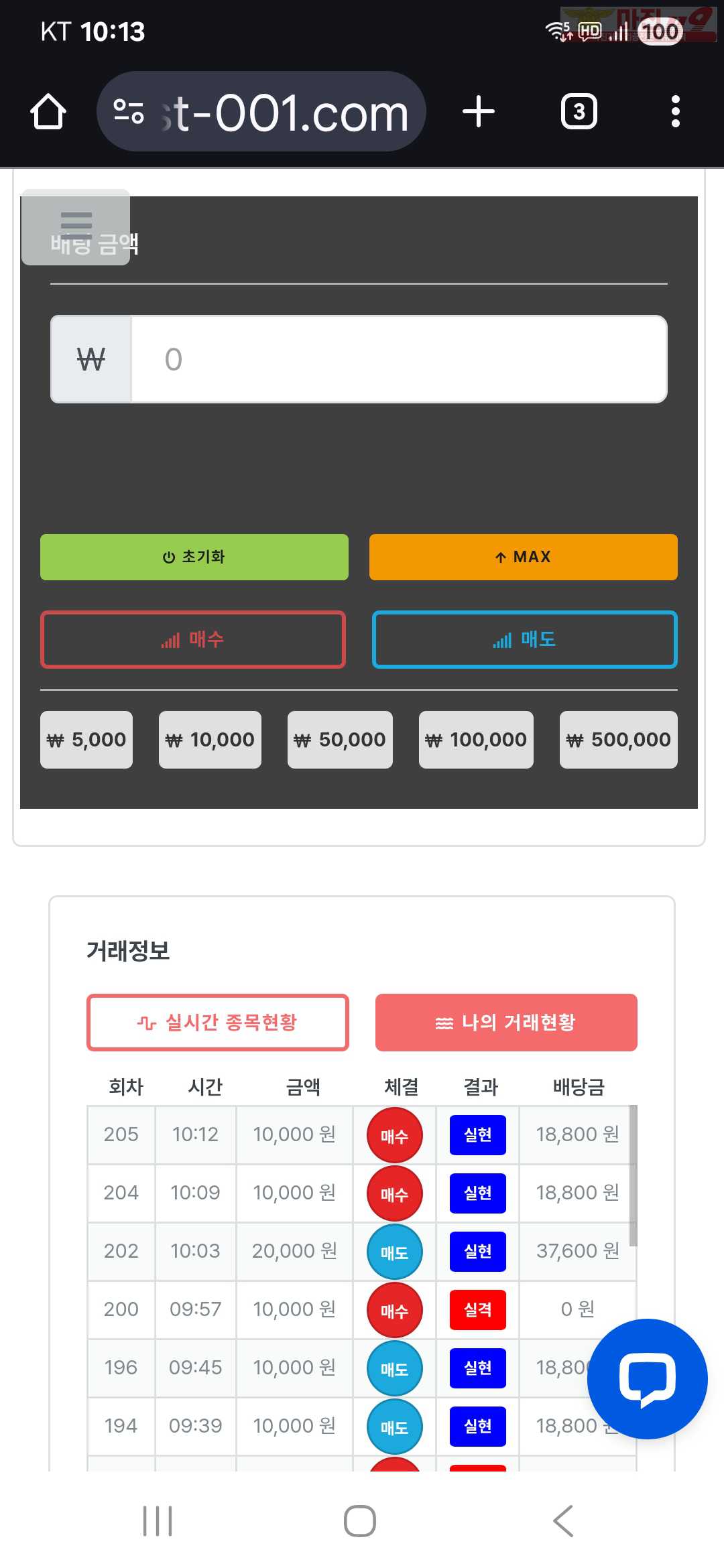The width and height of the screenshot is (724, 1568).
Task: Go to browser home page
Action: 48,111
